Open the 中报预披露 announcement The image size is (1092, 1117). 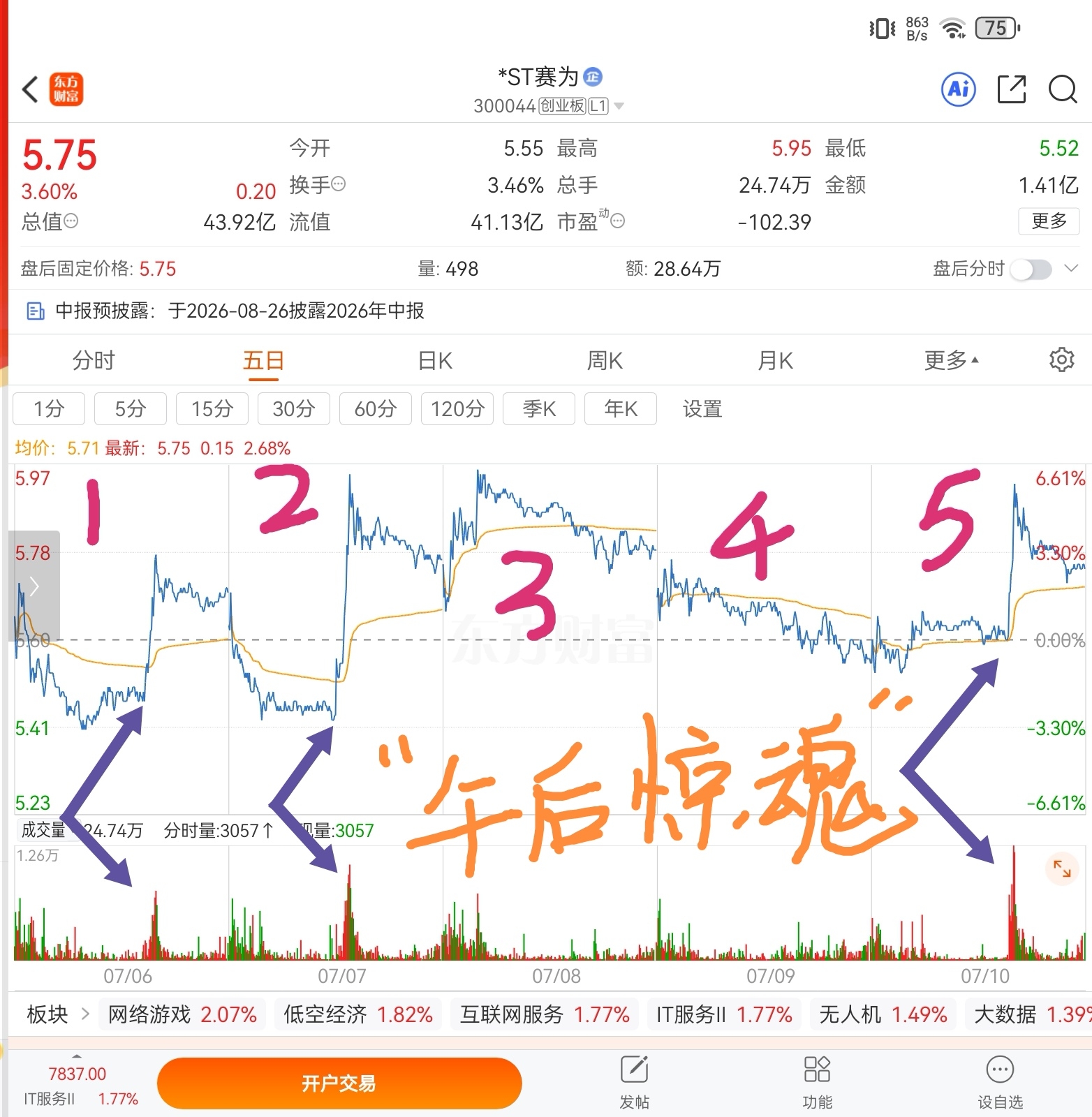pyautogui.click(x=226, y=311)
